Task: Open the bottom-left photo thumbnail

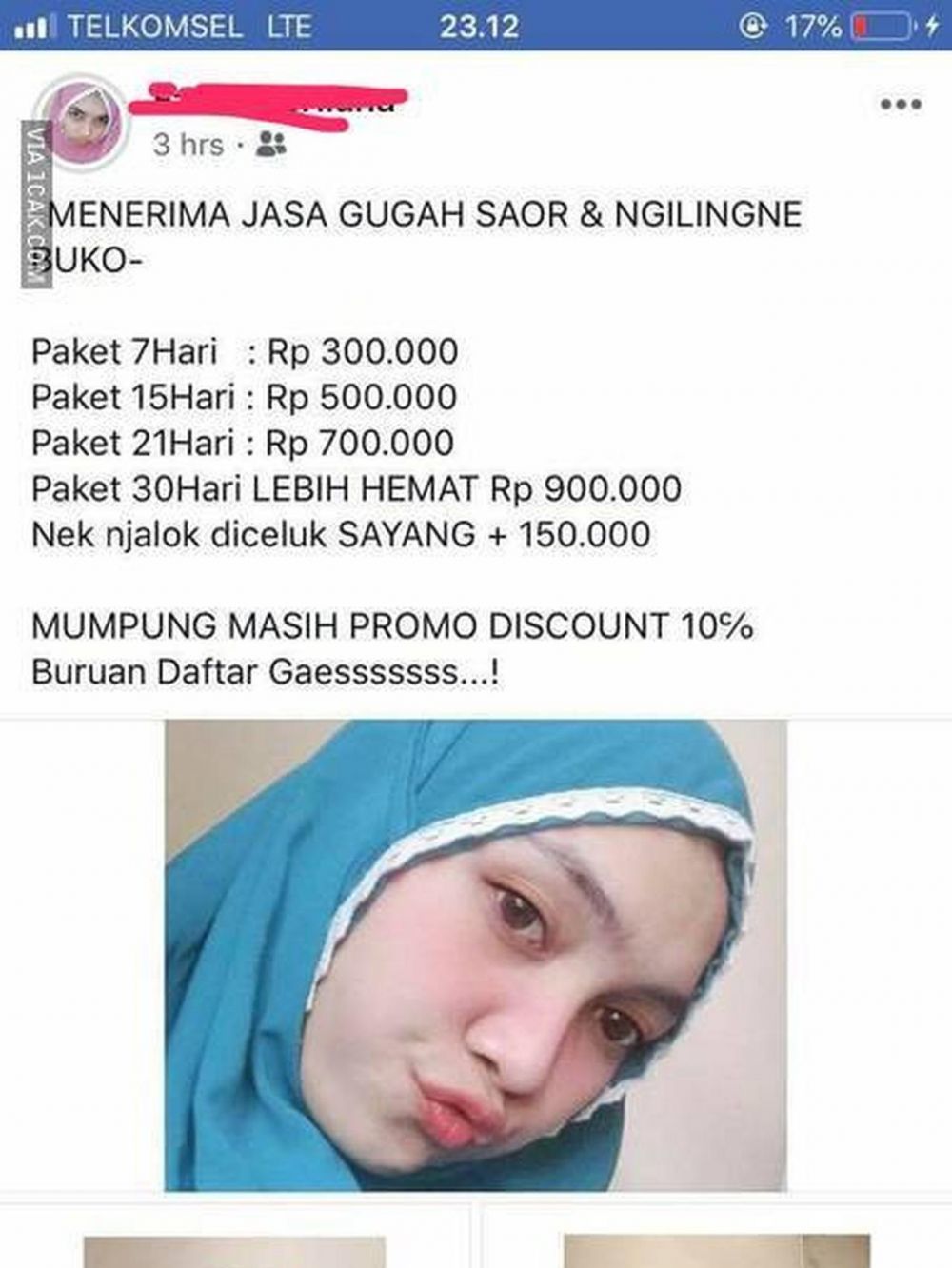Action: (x=234, y=1249)
